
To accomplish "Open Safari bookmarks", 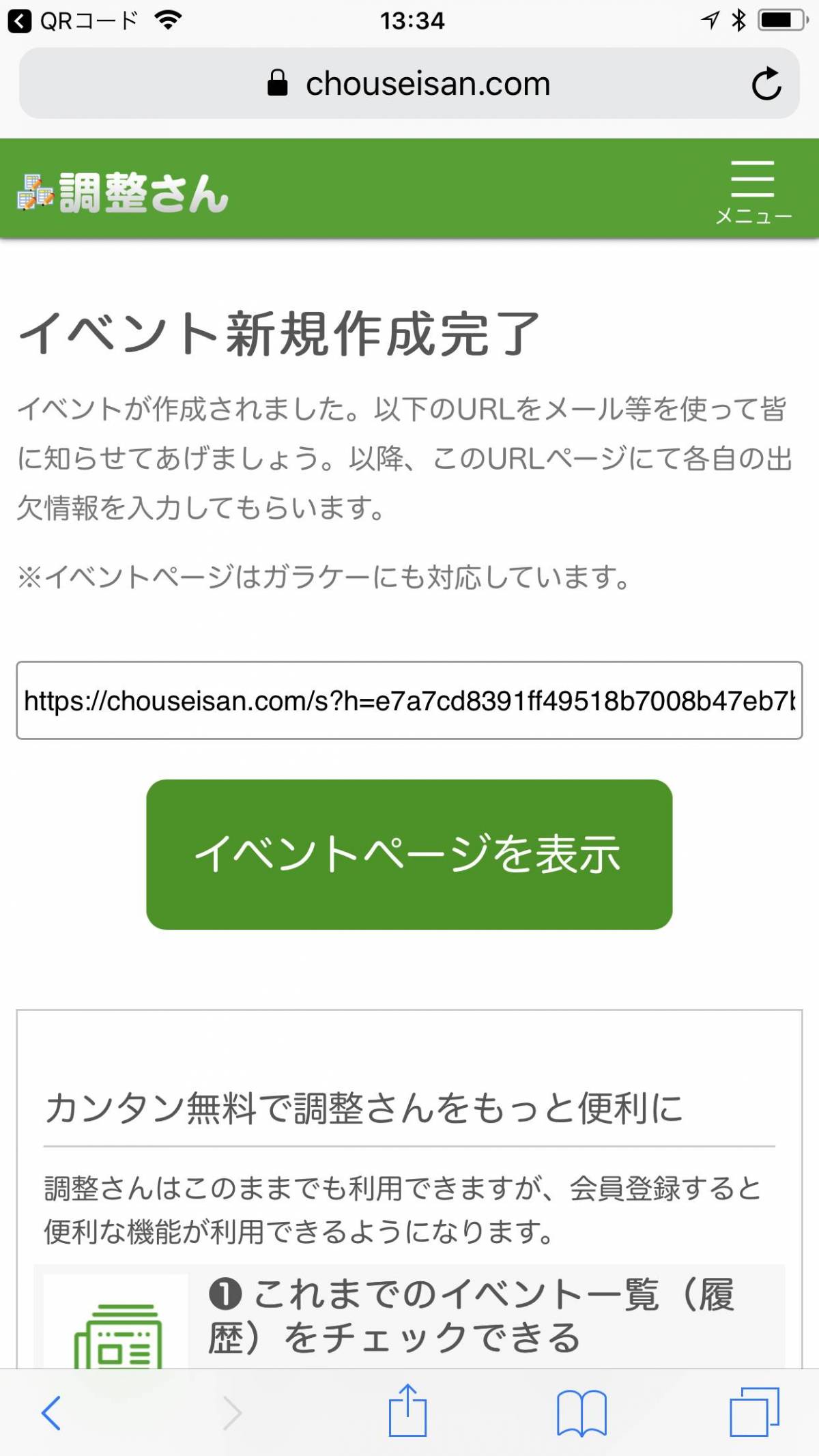I will pos(581,1412).
